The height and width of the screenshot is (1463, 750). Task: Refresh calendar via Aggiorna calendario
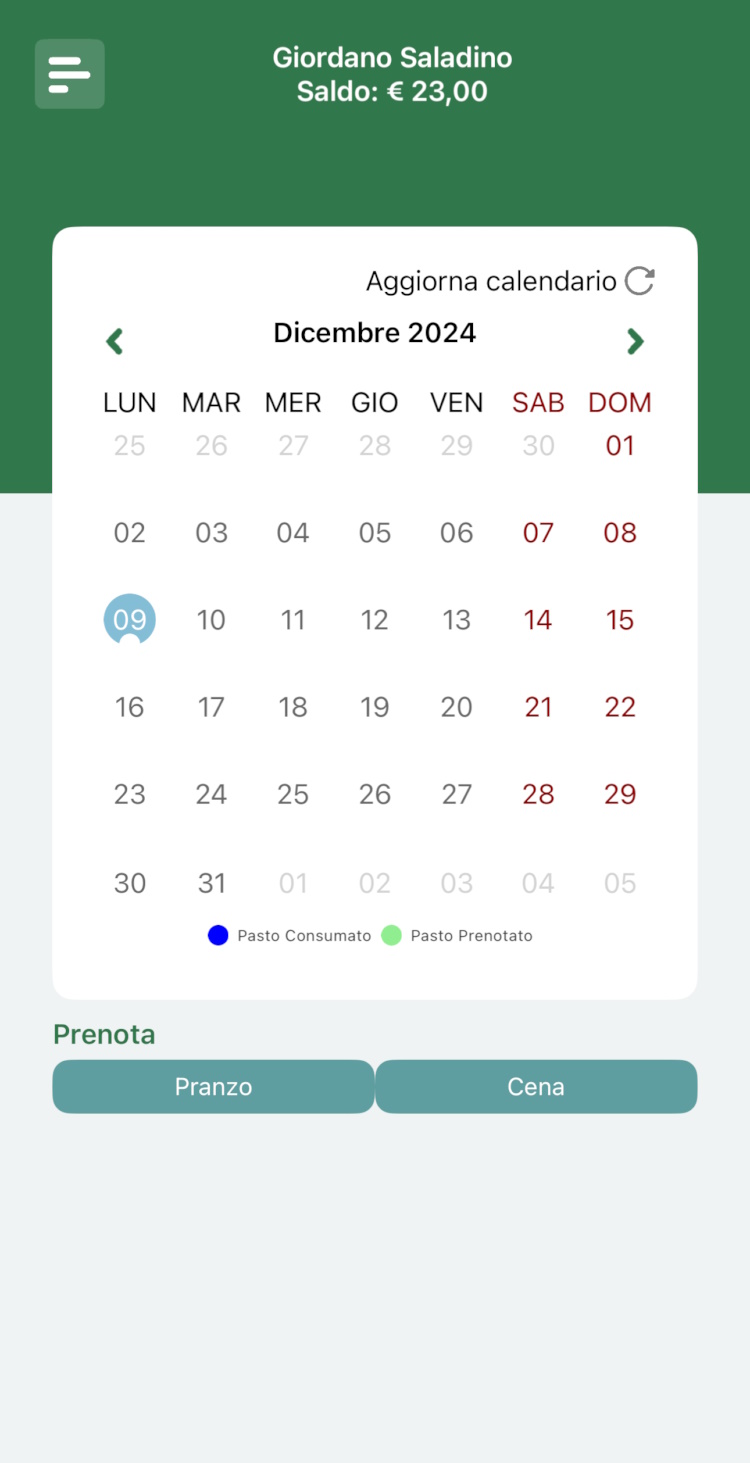click(x=510, y=281)
